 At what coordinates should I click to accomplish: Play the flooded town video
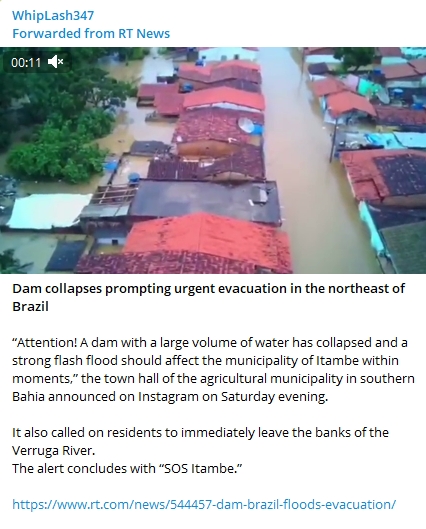coord(213,160)
